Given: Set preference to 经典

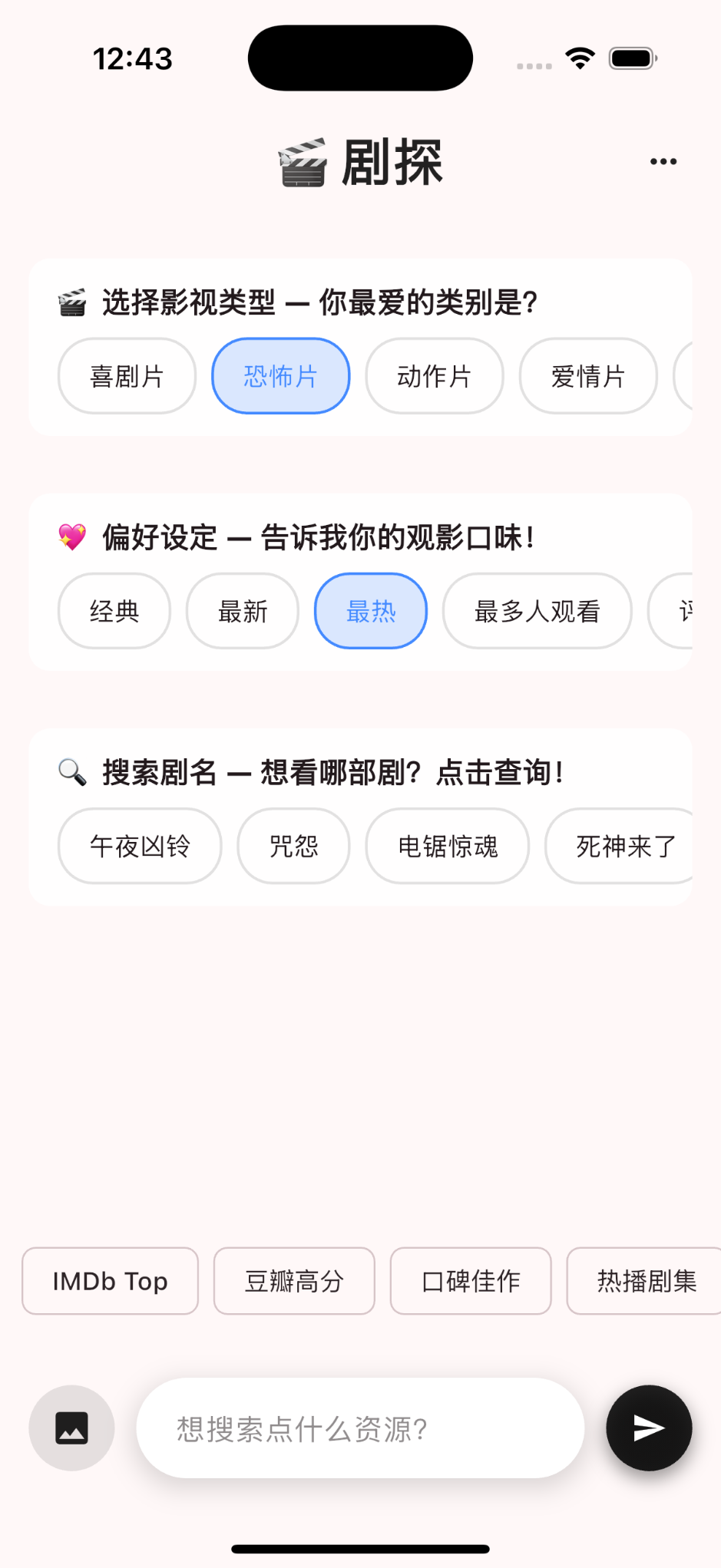Looking at the screenshot, I should 114,611.
